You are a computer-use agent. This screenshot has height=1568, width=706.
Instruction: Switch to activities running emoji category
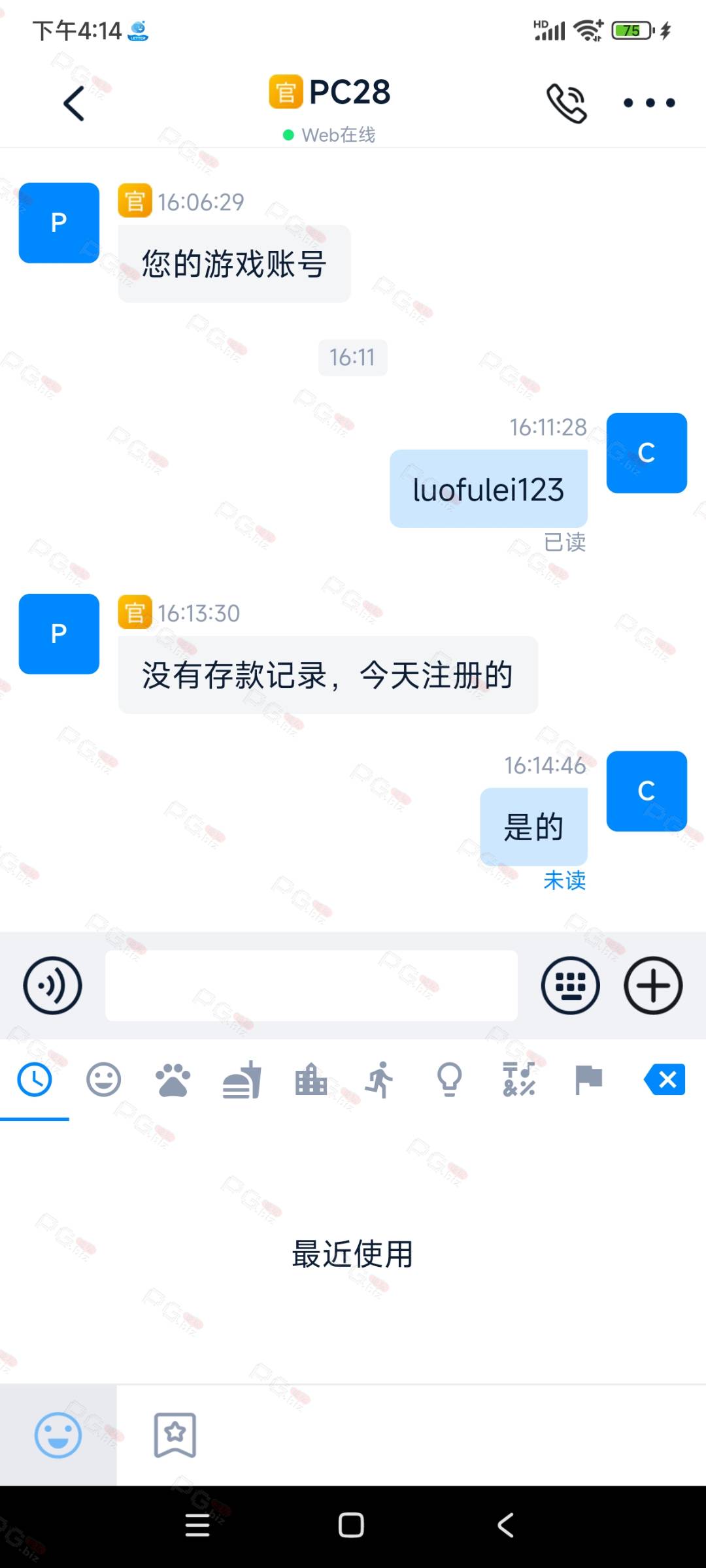pos(380,1080)
